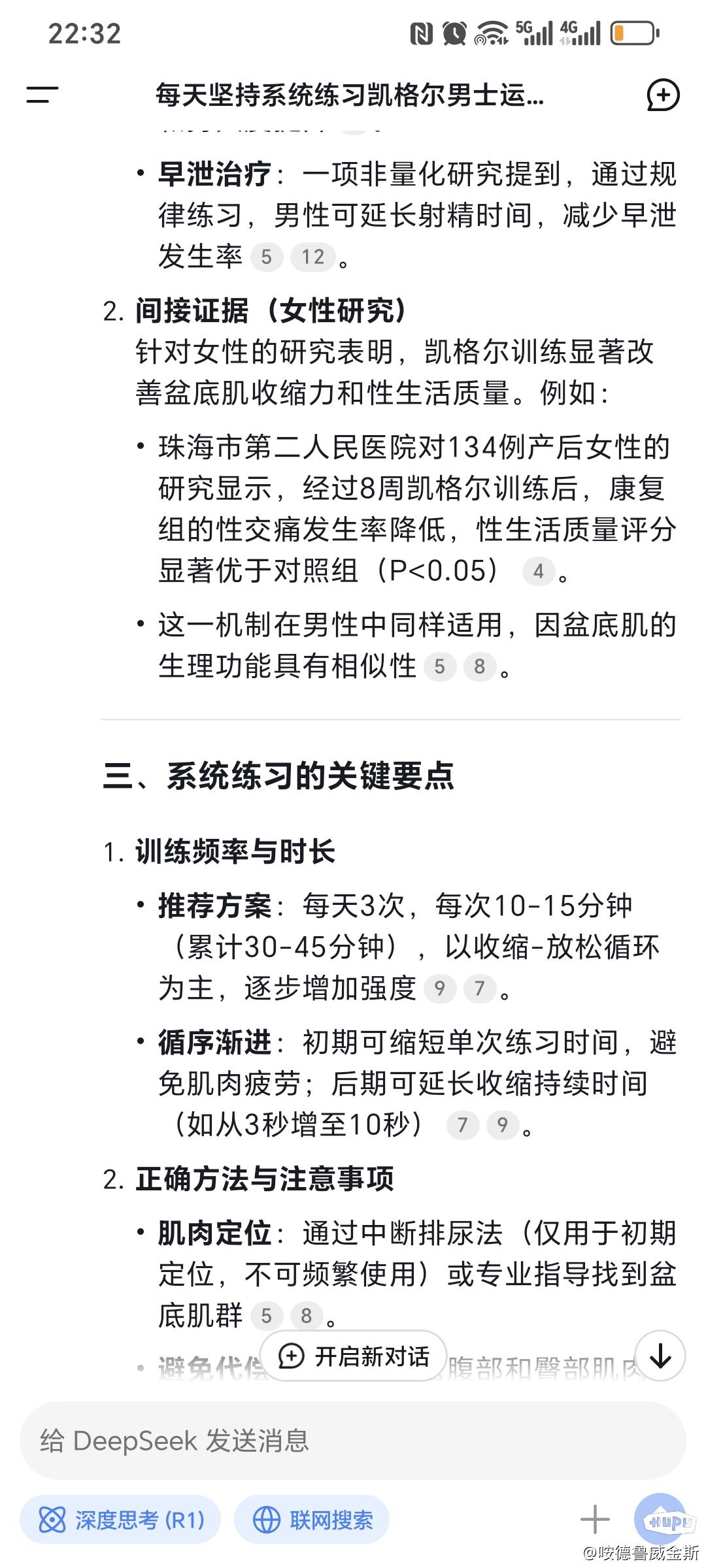Open citation 8 after 生理功能具有相似性
This screenshot has height=1568, width=706.
(480, 667)
